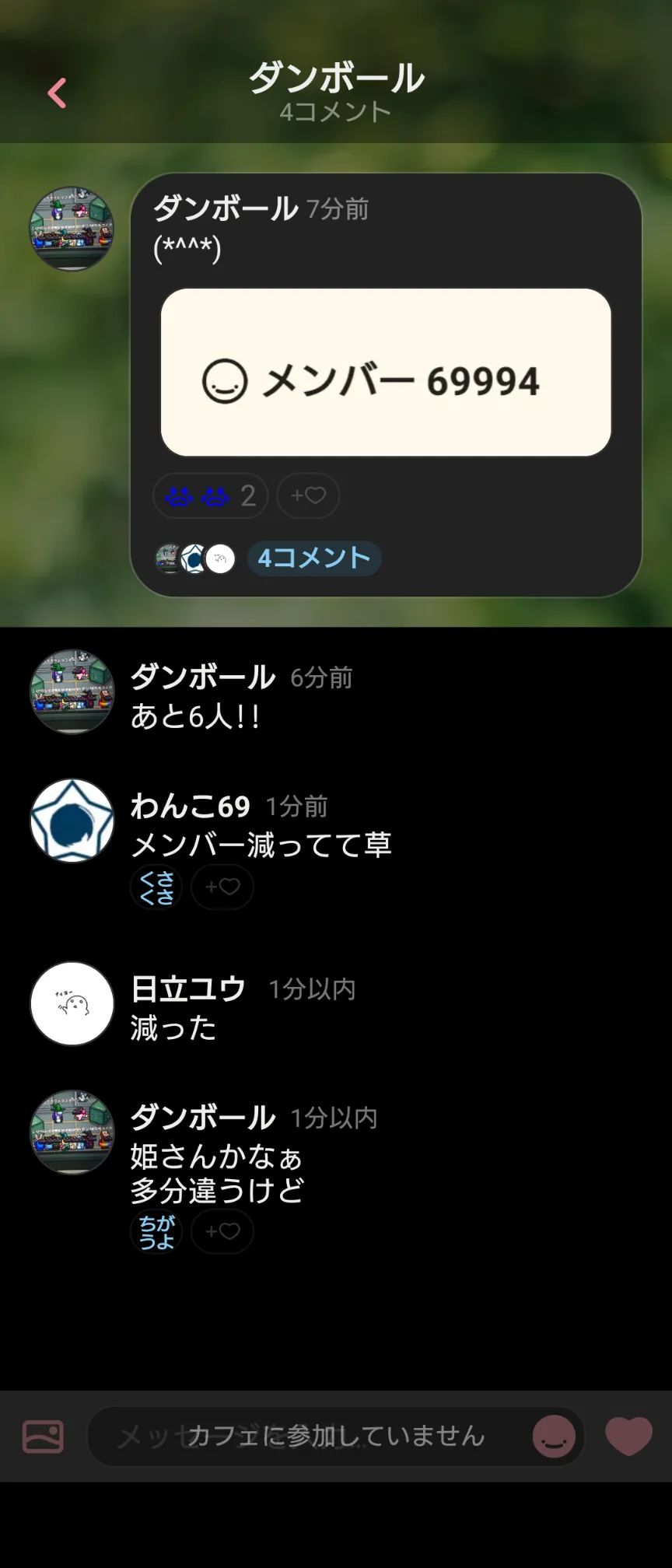672x1568 pixels.
Task: Open the emoji sticker picker
Action: tap(554, 1437)
